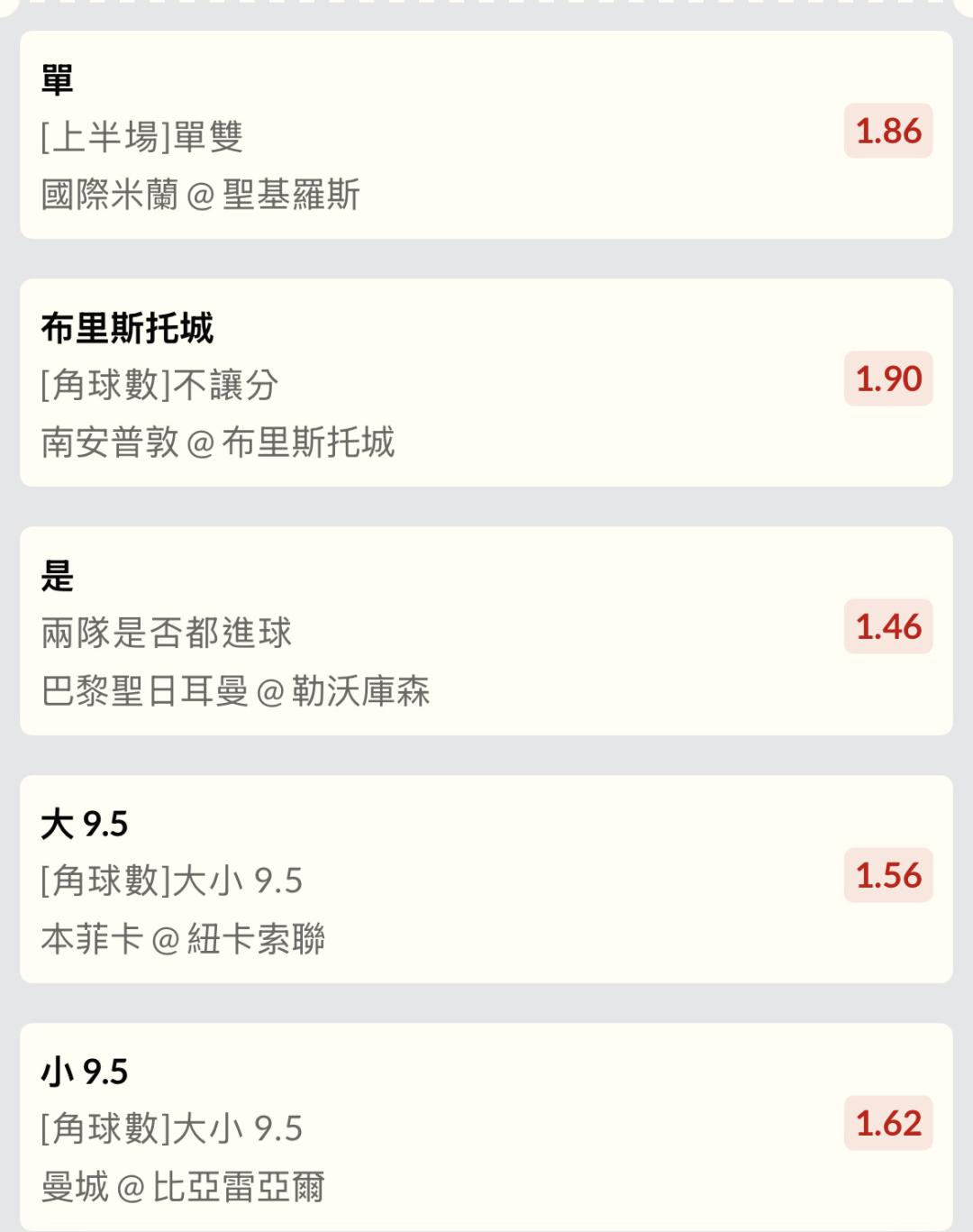Tap the 曼城 @ 比亞雷亞爾 bet card
This screenshot has height=1232, width=973.
(486, 1127)
